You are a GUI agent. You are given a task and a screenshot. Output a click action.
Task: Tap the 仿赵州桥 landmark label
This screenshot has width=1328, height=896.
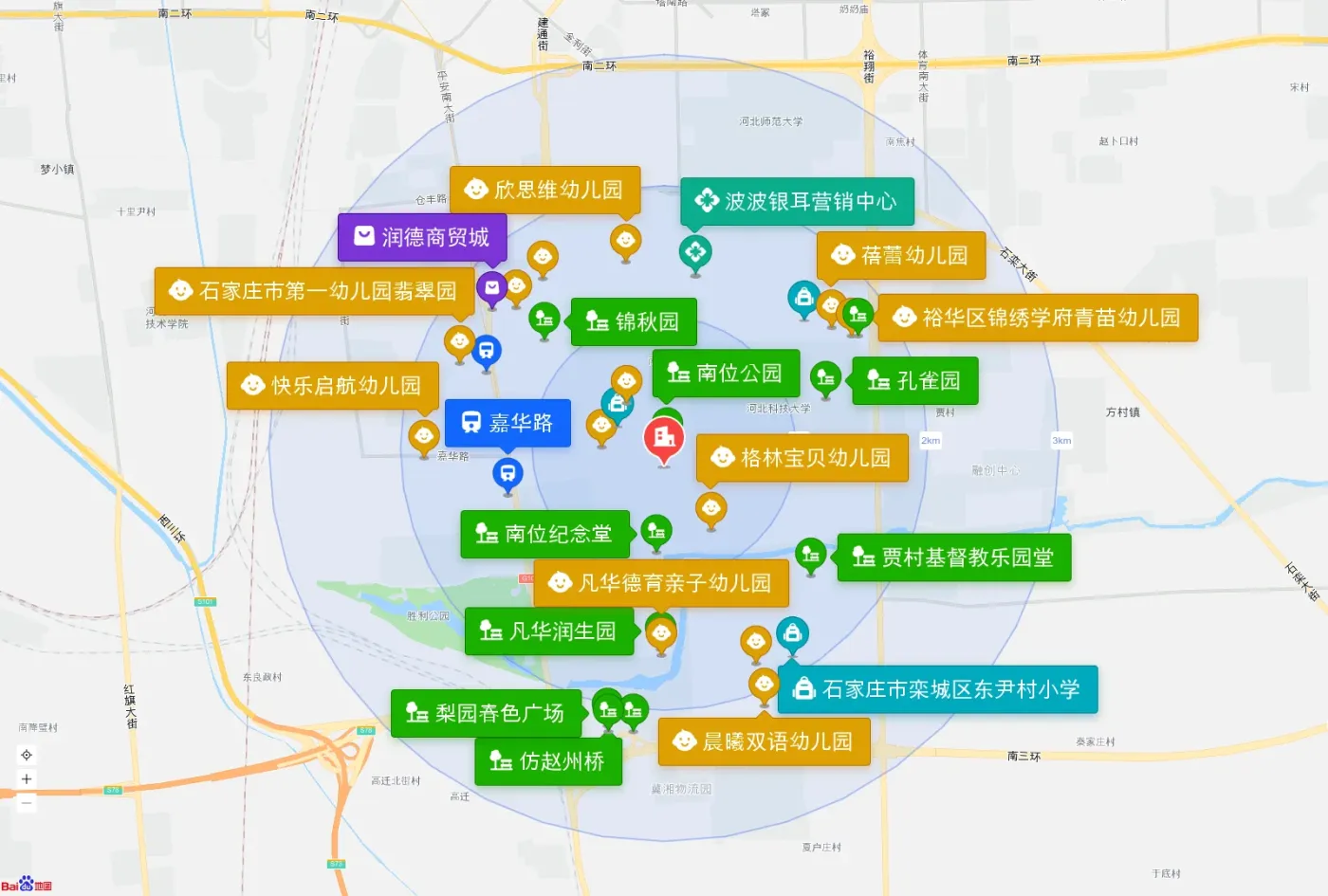tap(548, 760)
